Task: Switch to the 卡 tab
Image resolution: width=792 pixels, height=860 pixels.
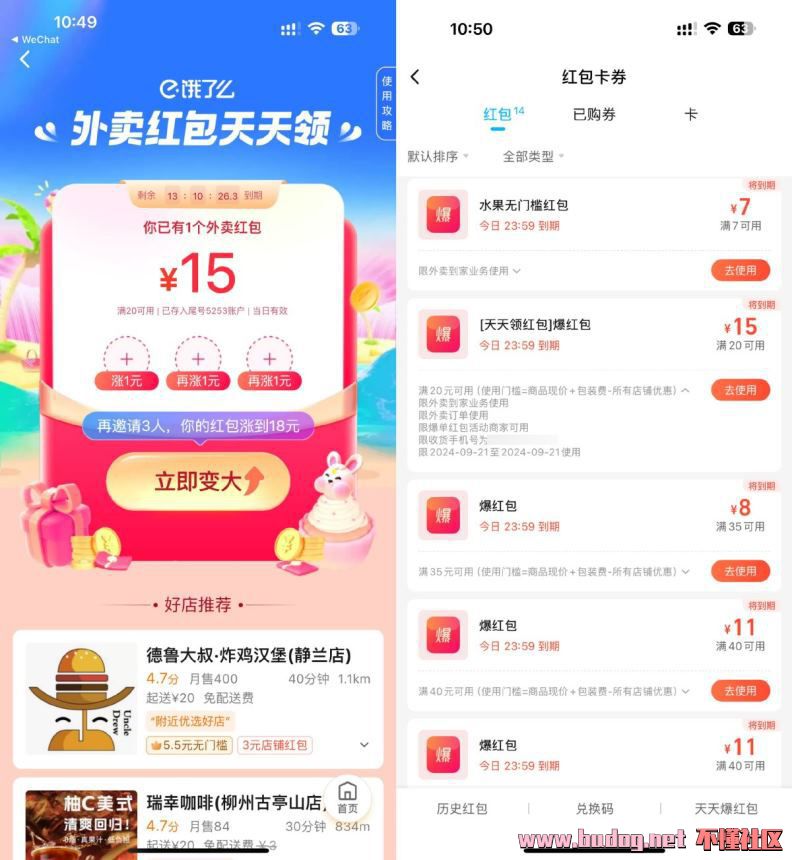Action: point(690,114)
